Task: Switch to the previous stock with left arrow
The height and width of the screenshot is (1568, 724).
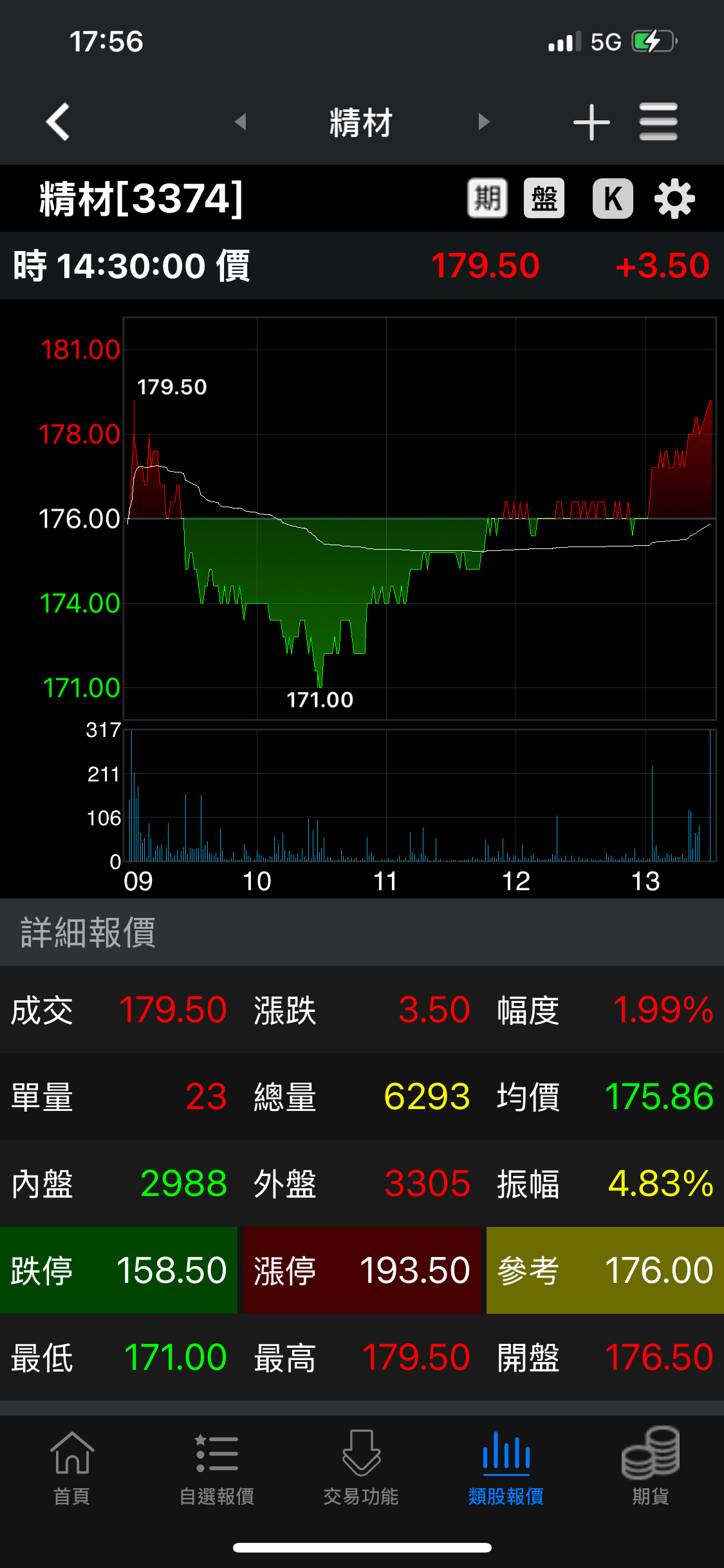Action: click(x=241, y=122)
